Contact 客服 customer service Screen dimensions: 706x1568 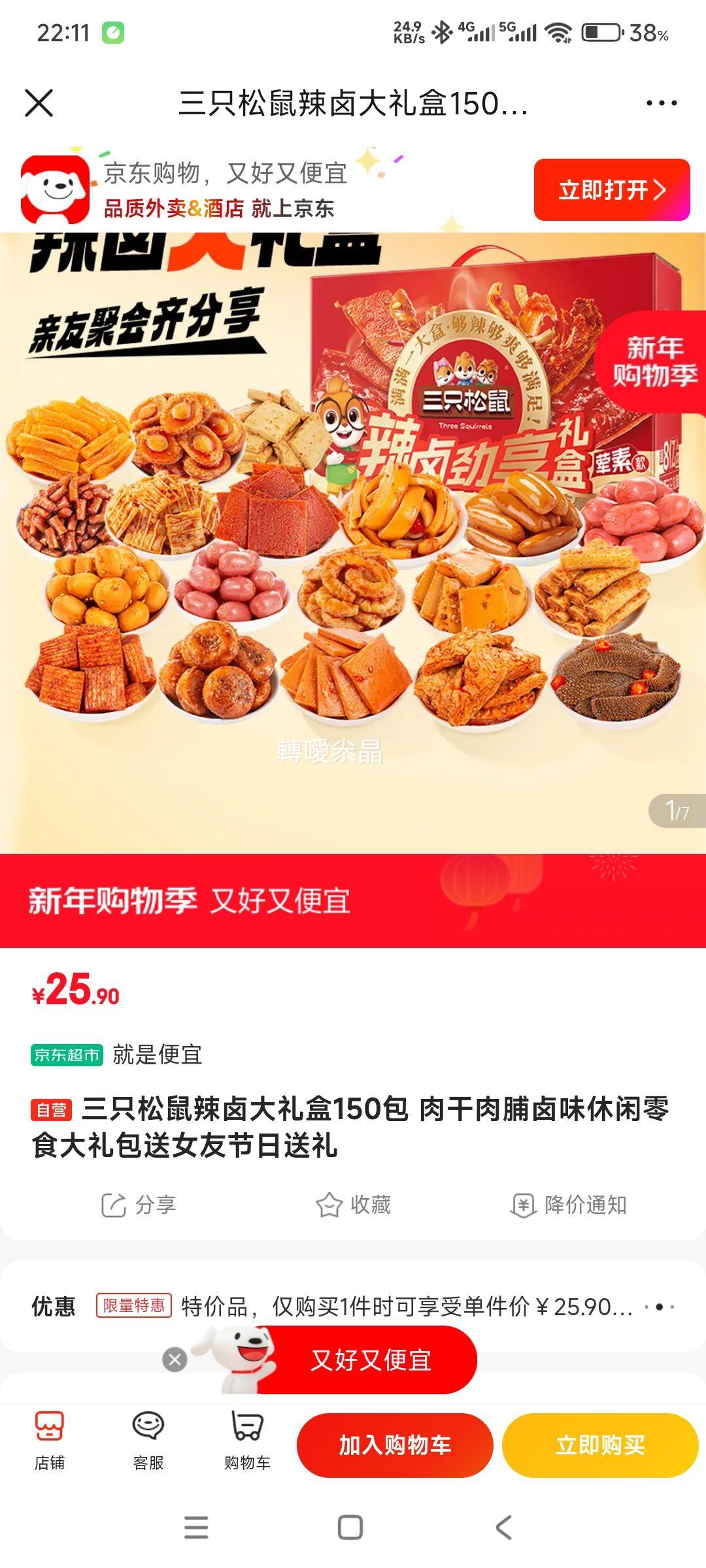[148, 1440]
